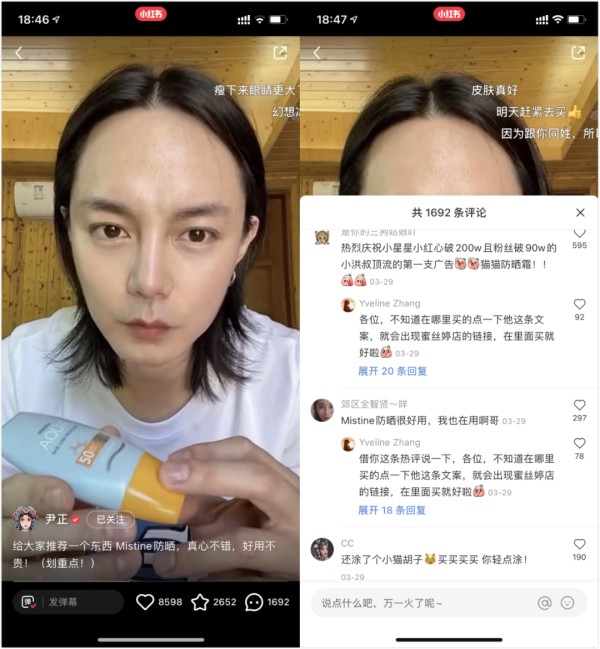Like CC's comment with 190 likes
This screenshot has height=649, width=600.
tap(579, 544)
